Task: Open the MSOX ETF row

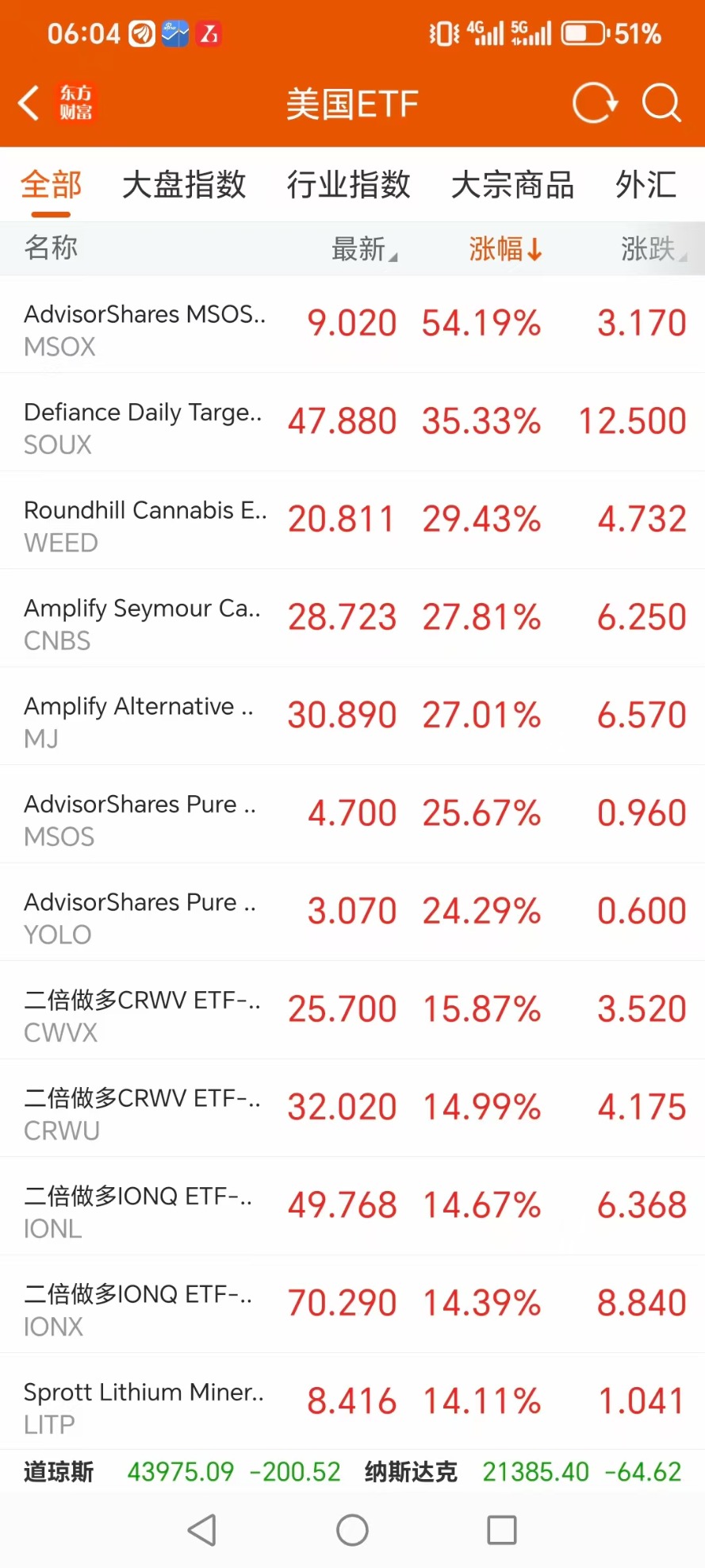Action: [x=352, y=325]
